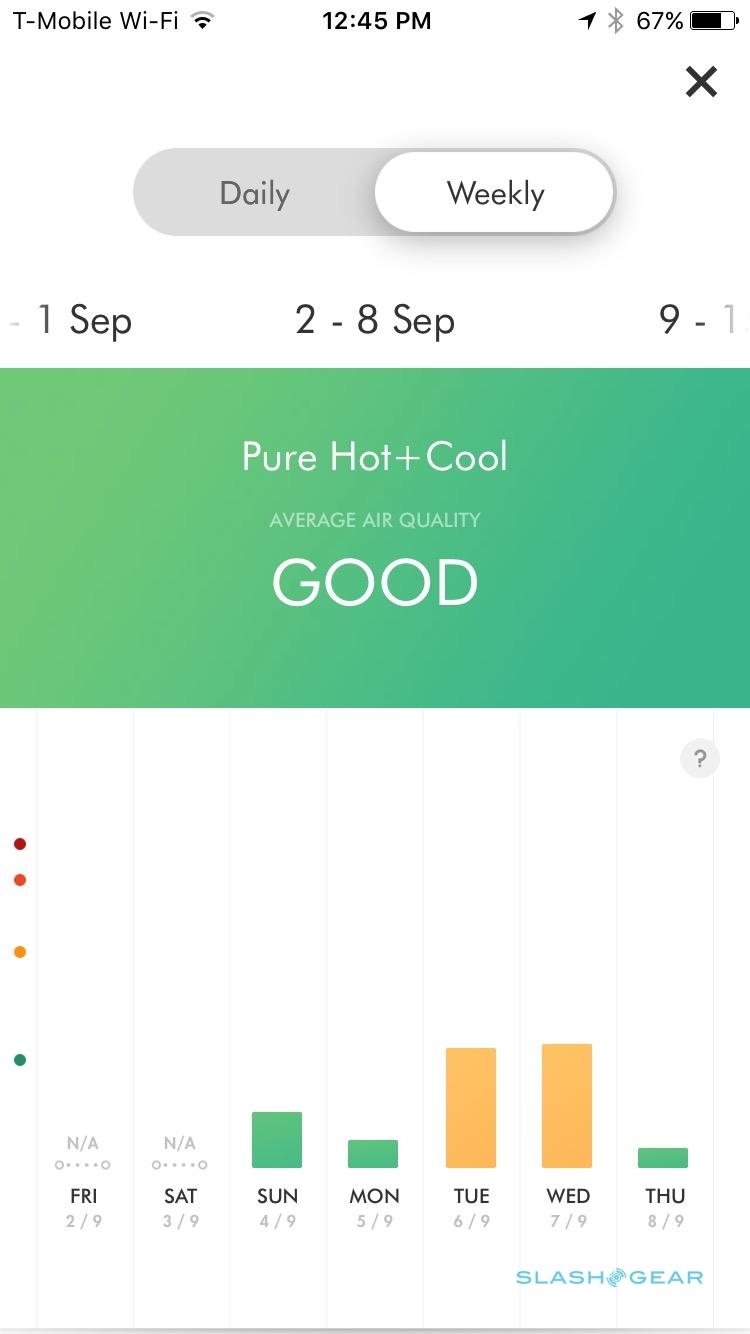Close the air quality report
The height and width of the screenshot is (1334, 750).
point(701,82)
